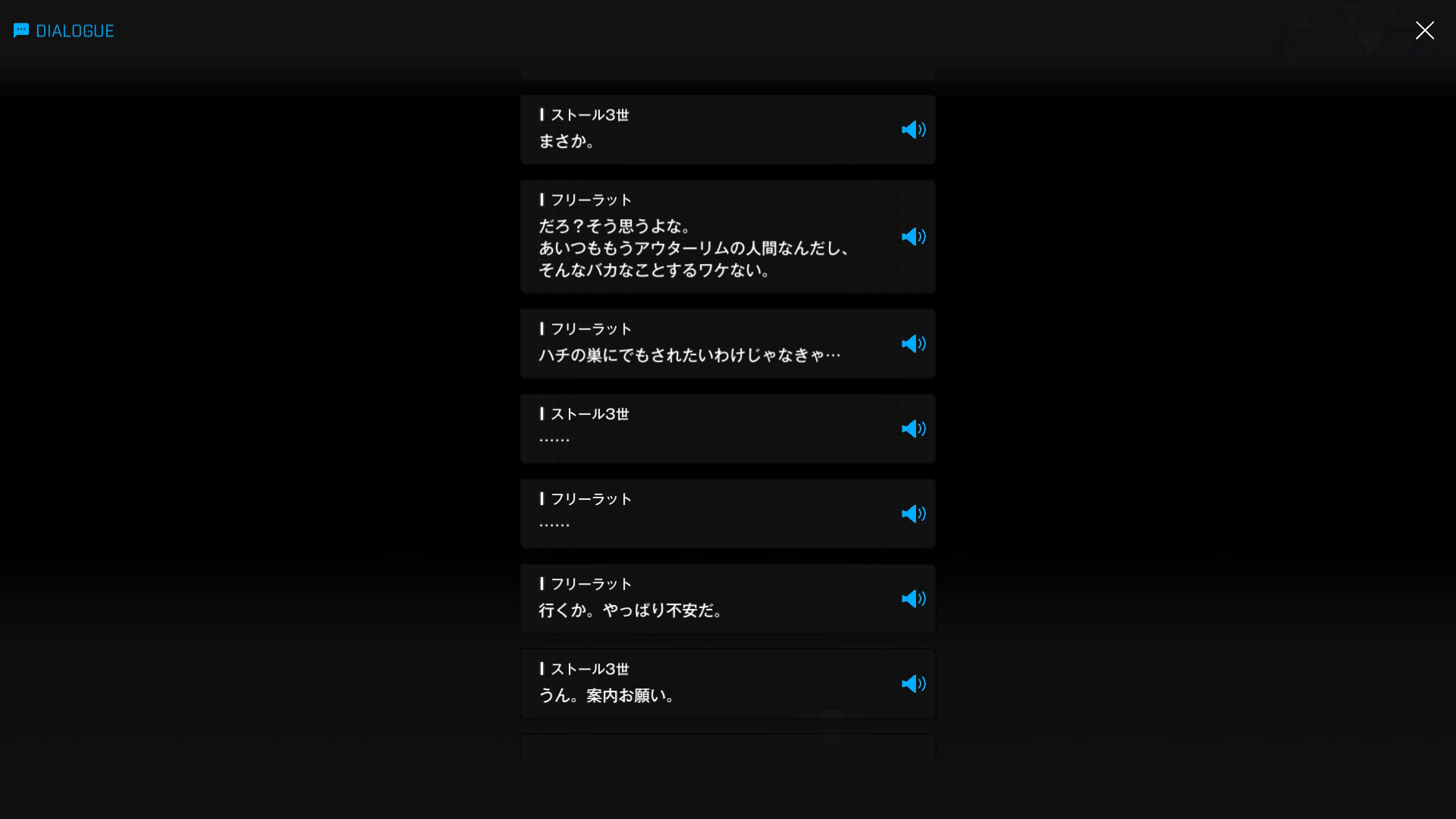Play voice for the line ハチの巣にでもされたい
Image resolution: width=1456 pixels, height=819 pixels.
click(913, 344)
